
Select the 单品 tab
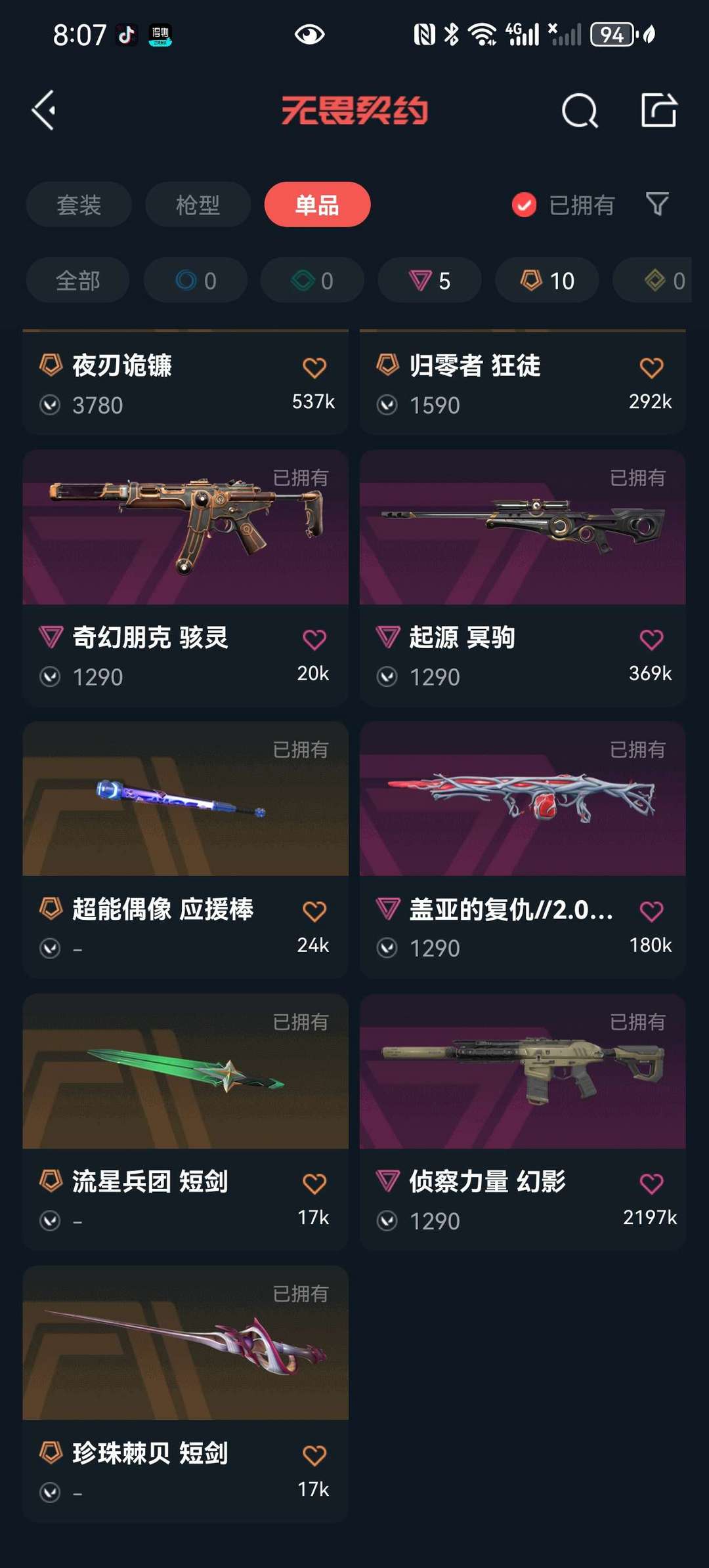pyautogui.click(x=317, y=205)
